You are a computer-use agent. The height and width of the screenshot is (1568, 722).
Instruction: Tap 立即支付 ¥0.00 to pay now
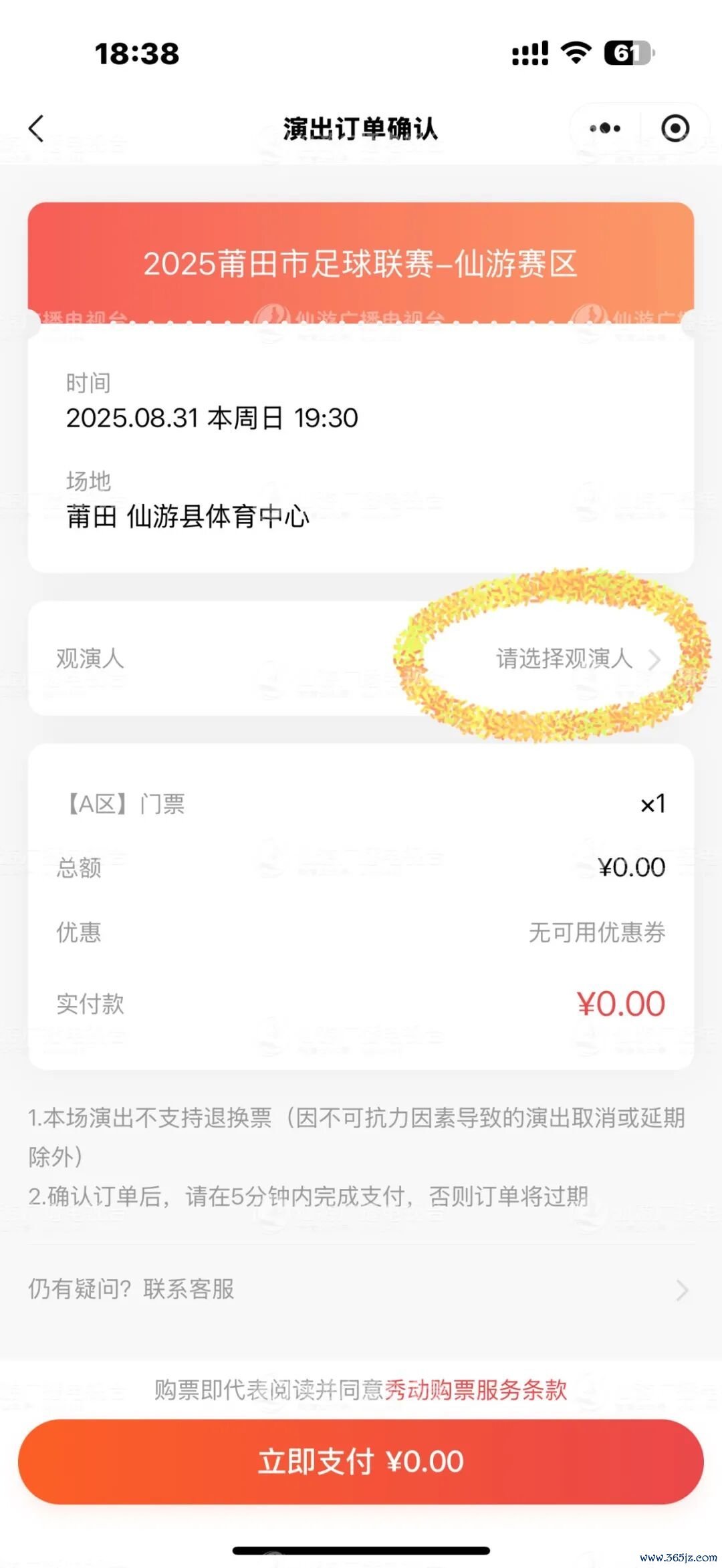click(361, 1462)
